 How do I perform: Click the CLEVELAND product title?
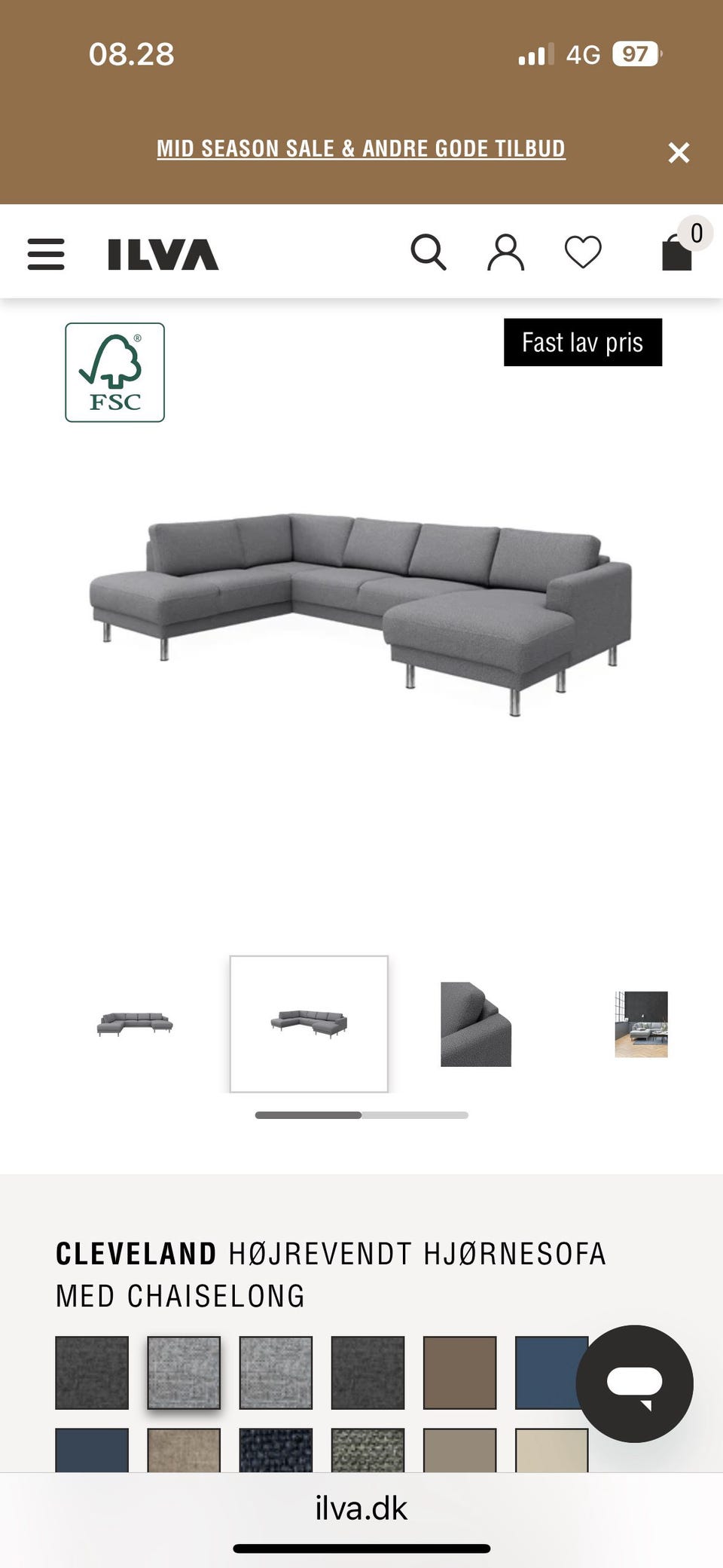click(x=136, y=1254)
